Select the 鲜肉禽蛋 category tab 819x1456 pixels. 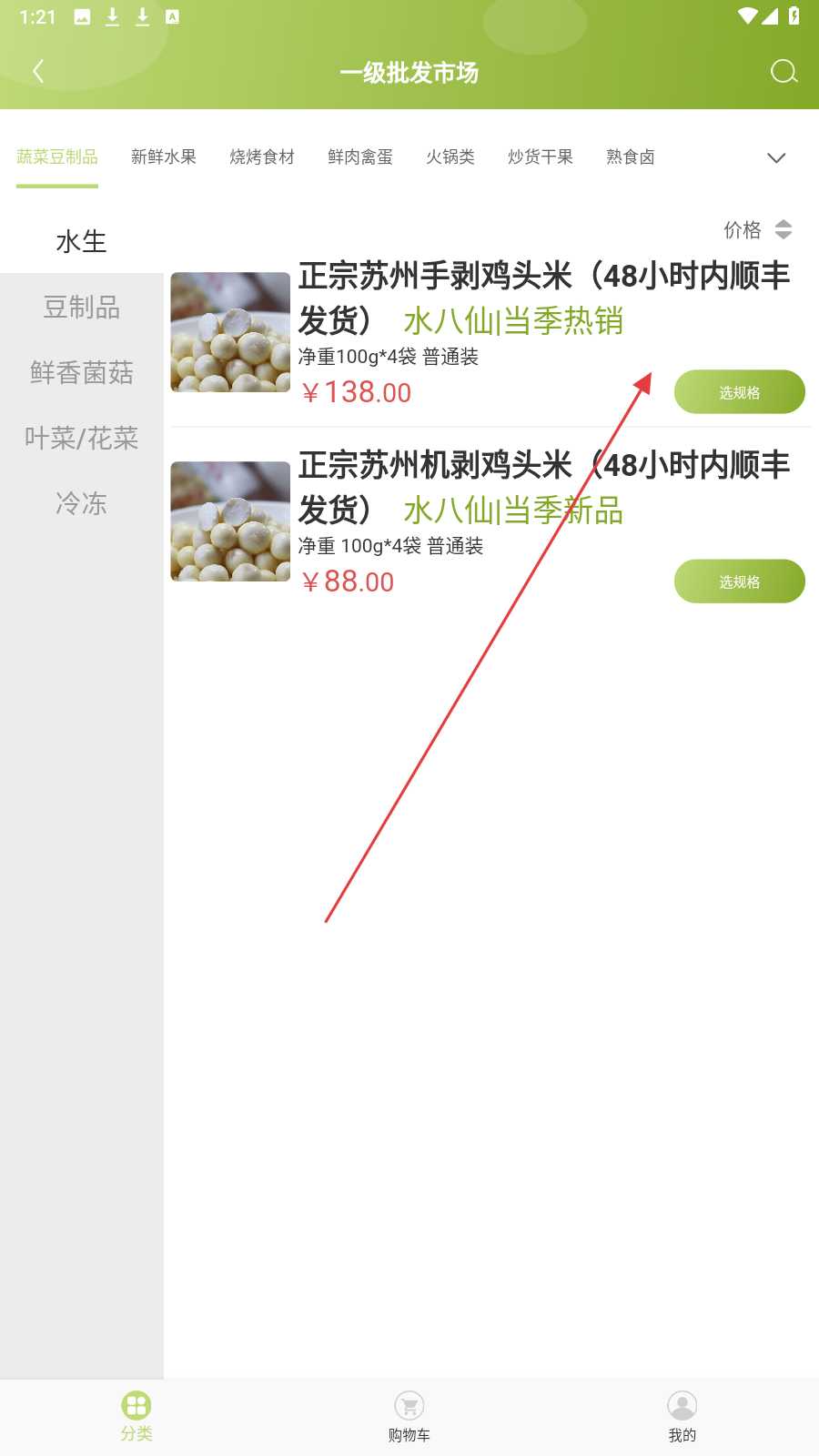tap(360, 157)
